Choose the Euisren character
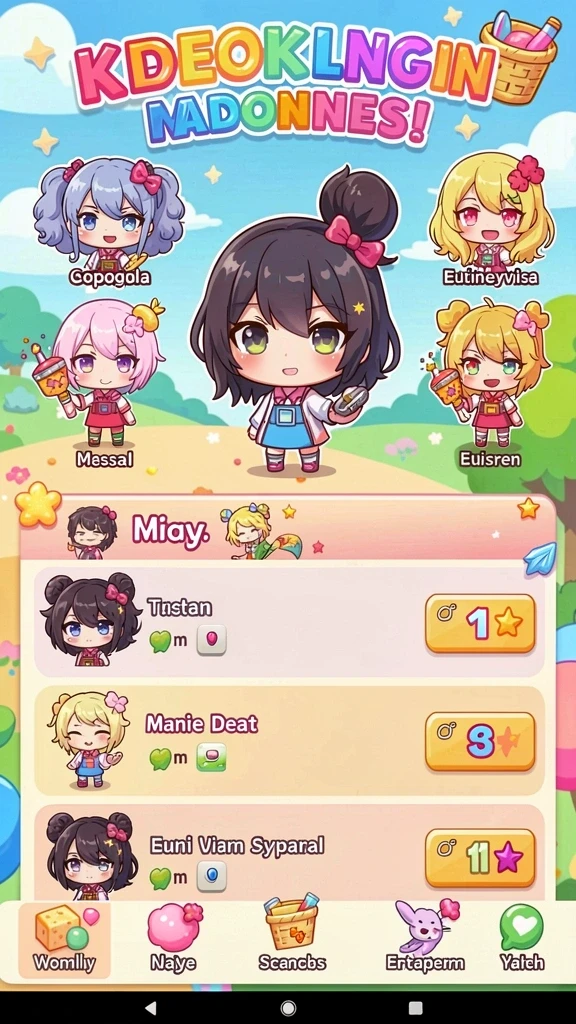The height and width of the screenshot is (1024, 576). [490, 383]
